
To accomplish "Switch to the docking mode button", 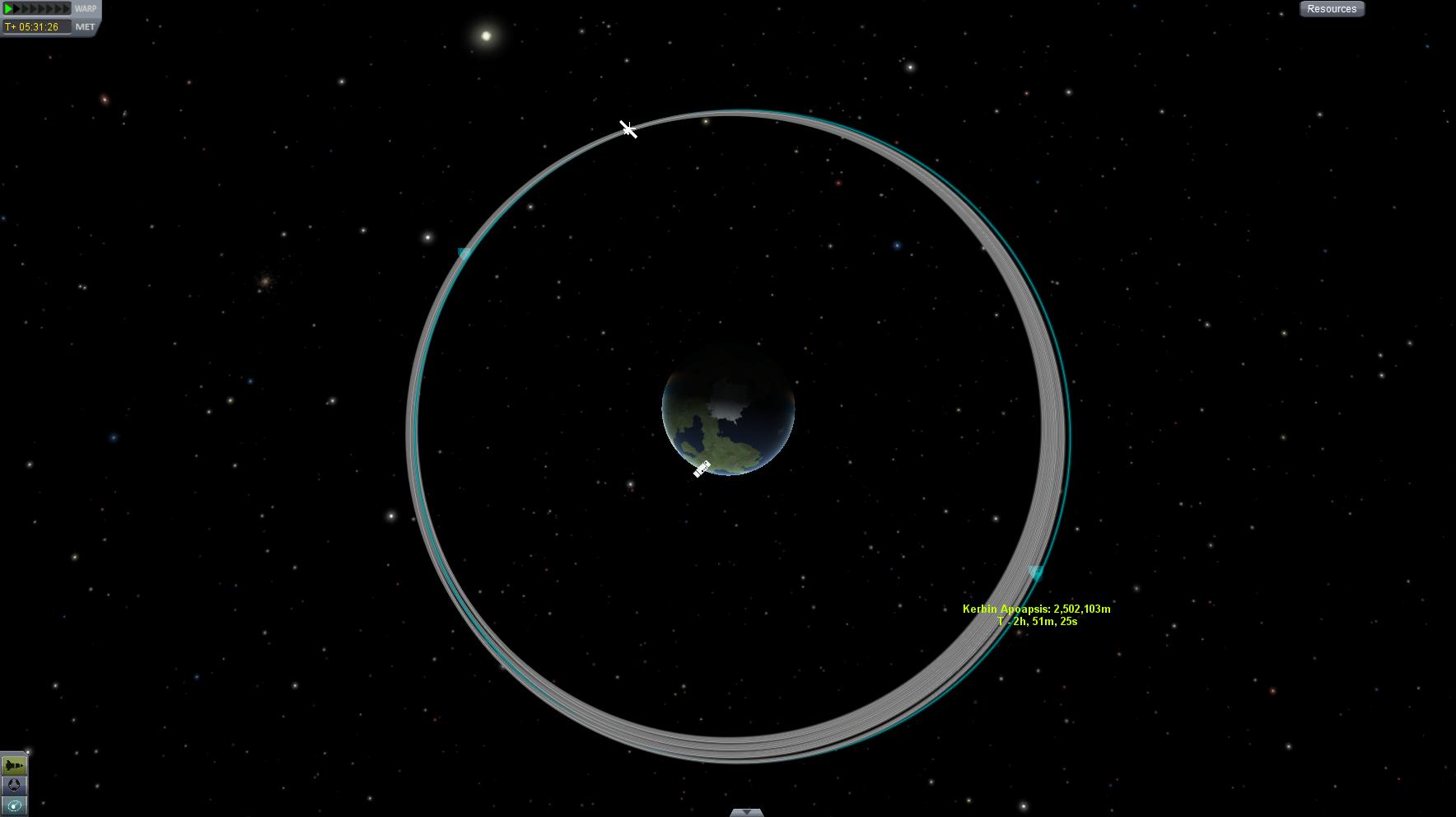I will [14, 786].
